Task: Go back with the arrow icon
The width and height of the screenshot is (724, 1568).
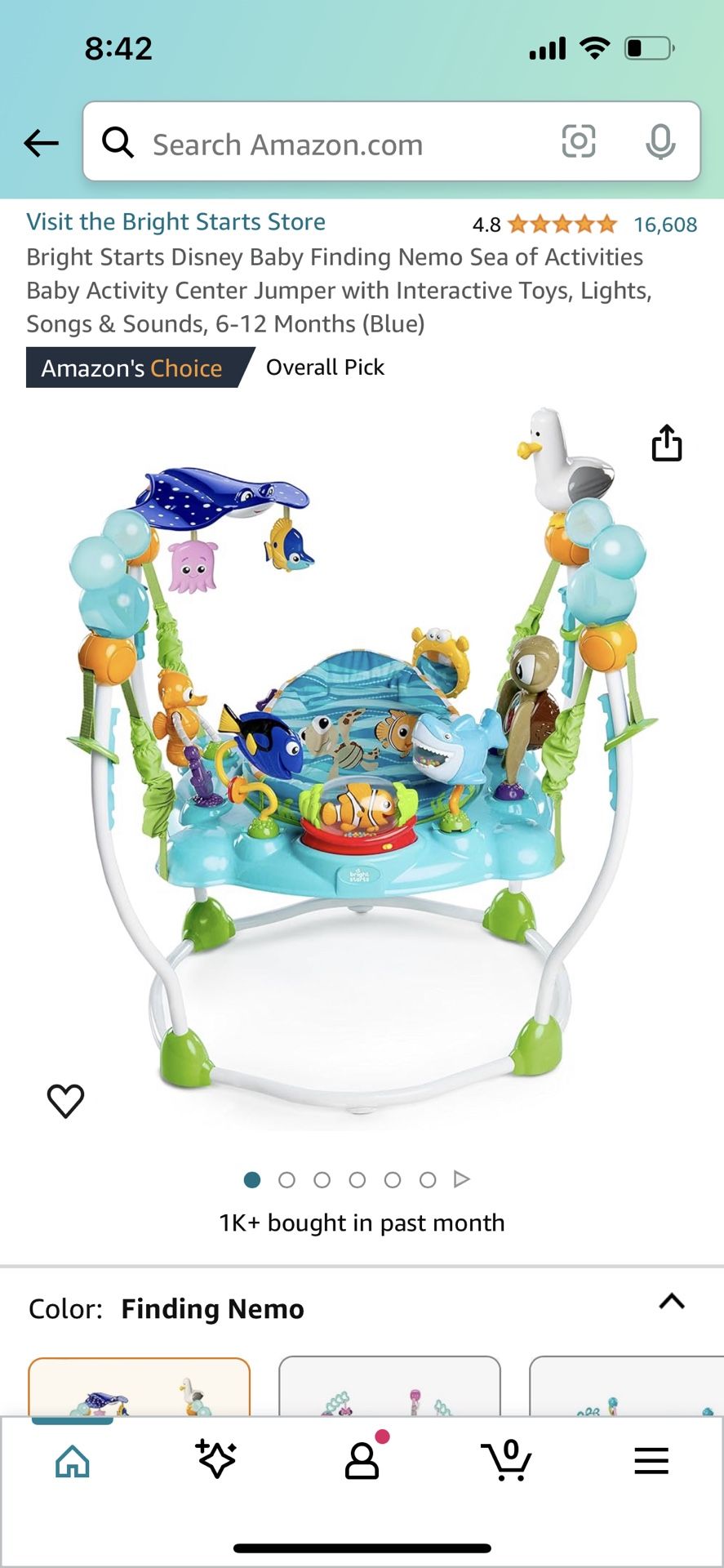Action: (x=41, y=143)
